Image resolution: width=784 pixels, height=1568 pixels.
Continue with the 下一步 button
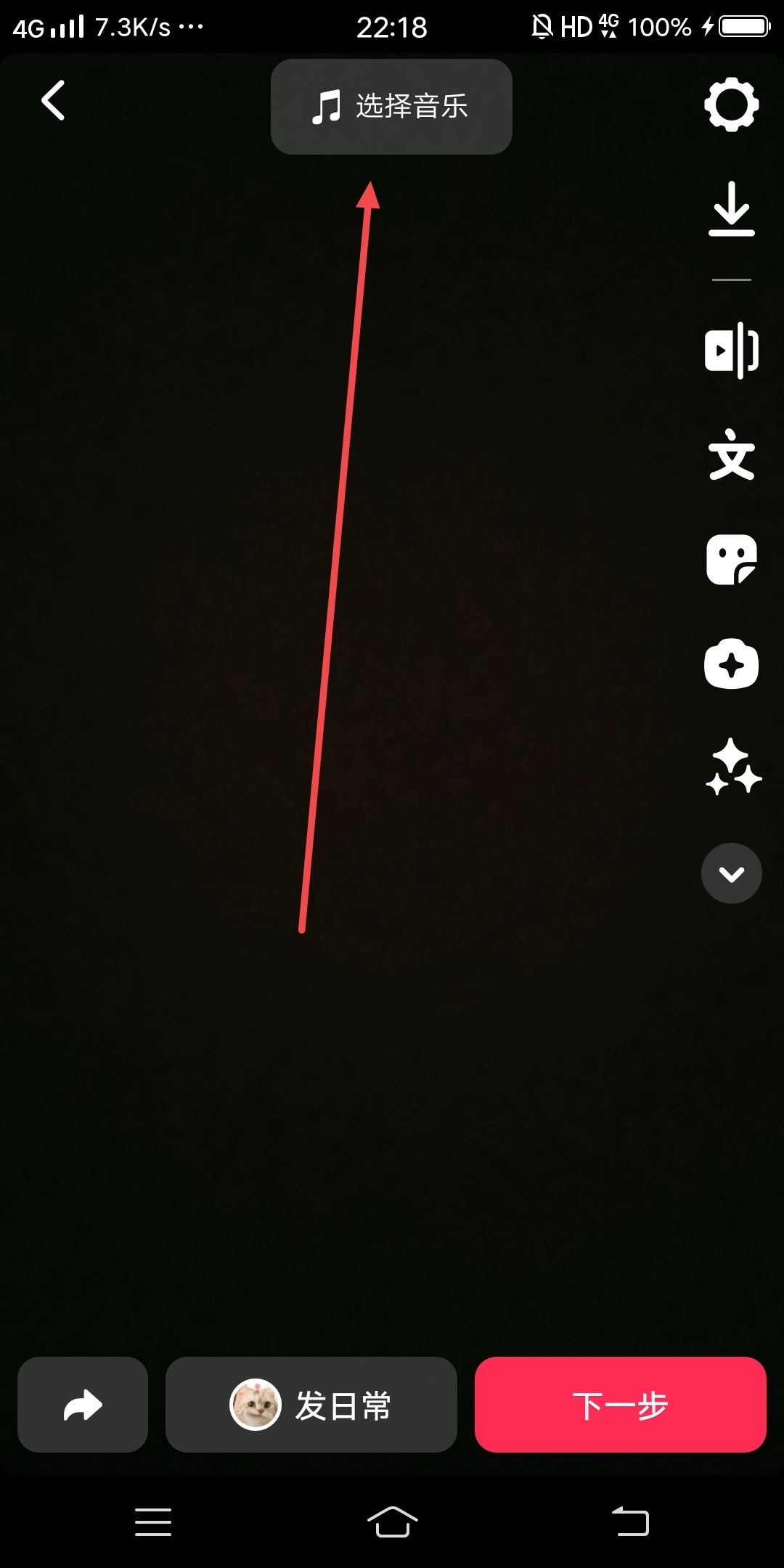(x=620, y=1405)
